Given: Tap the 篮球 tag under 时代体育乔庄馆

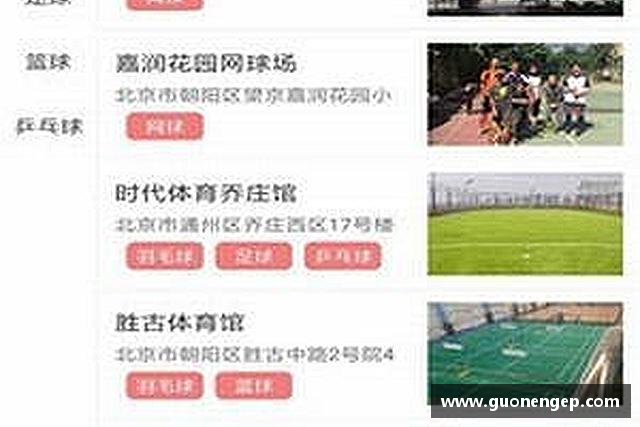Looking at the screenshot, I should tap(254, 256).
